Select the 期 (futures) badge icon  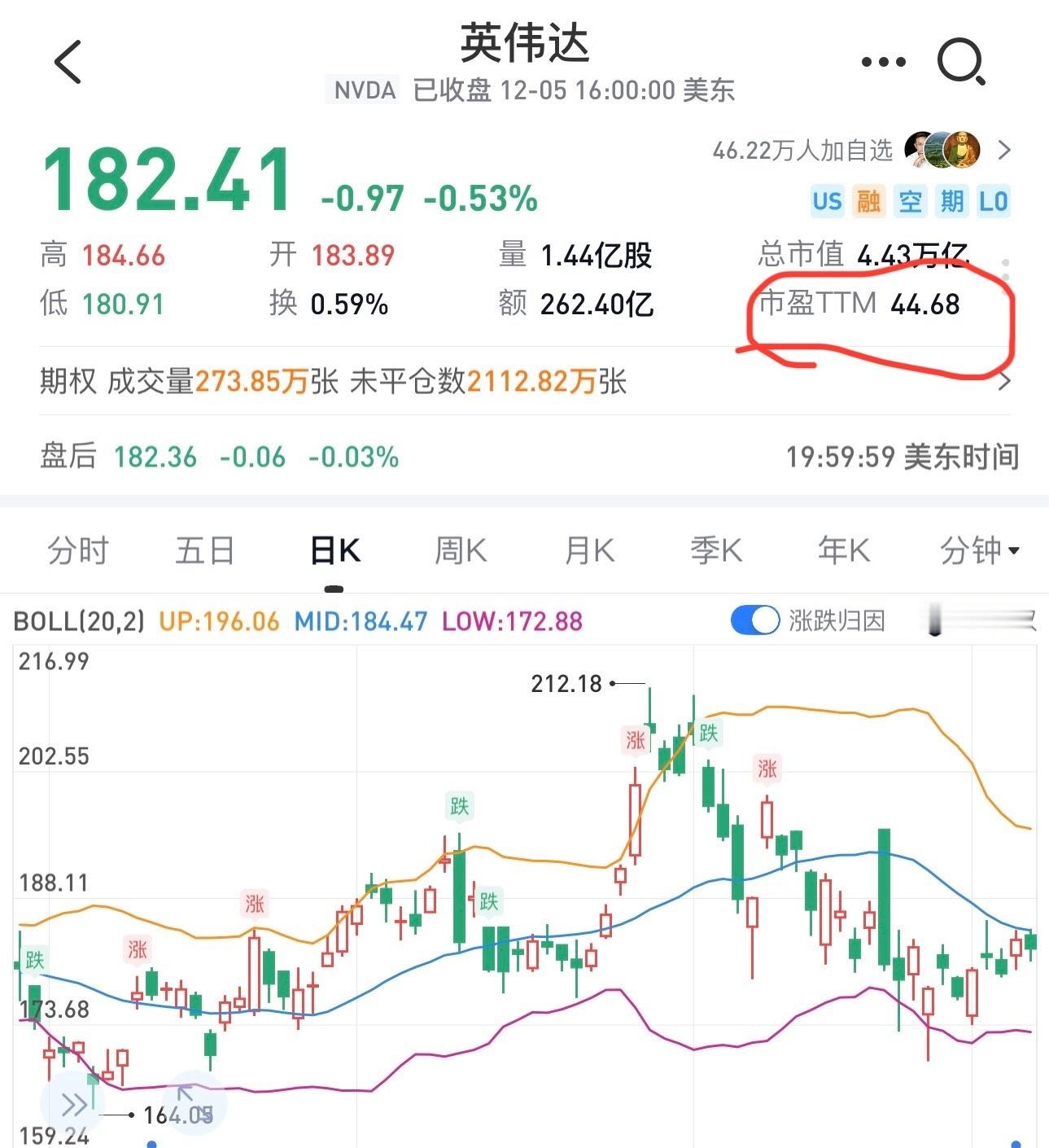pos(952,201)
